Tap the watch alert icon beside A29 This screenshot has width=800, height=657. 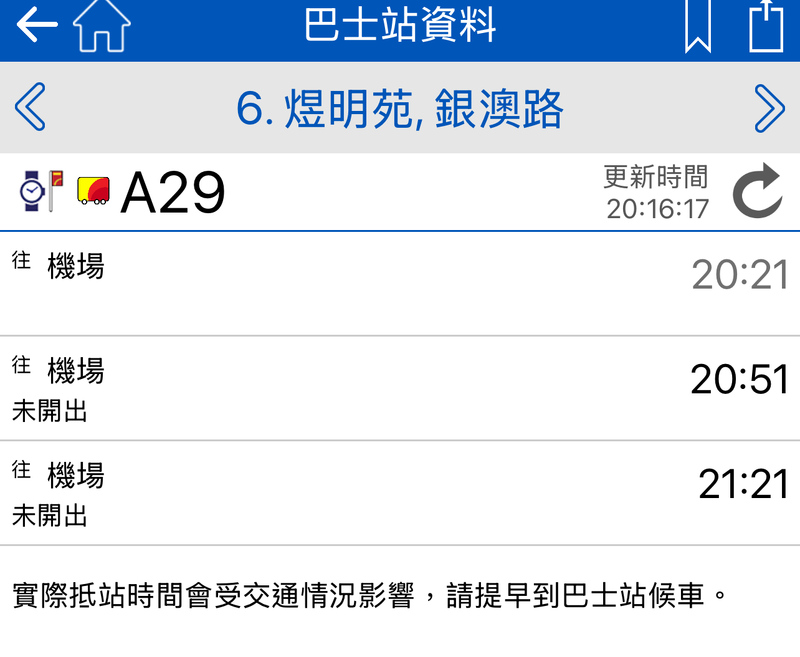point(33,190)
